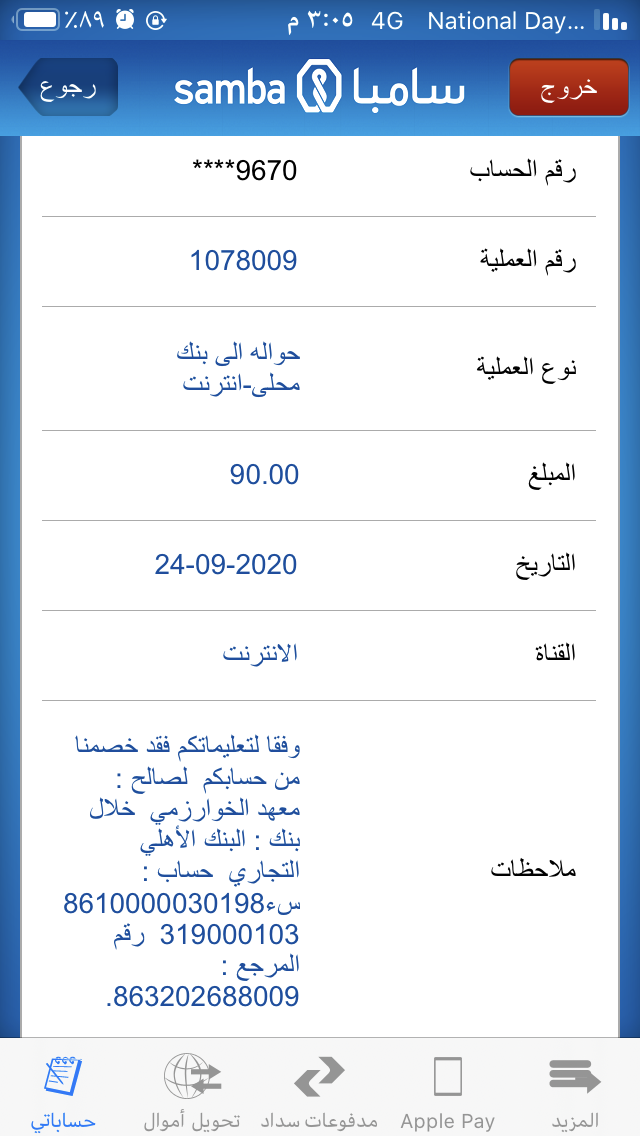Go to the مدفوعات سداد tab

click(x=319, y=1091)
